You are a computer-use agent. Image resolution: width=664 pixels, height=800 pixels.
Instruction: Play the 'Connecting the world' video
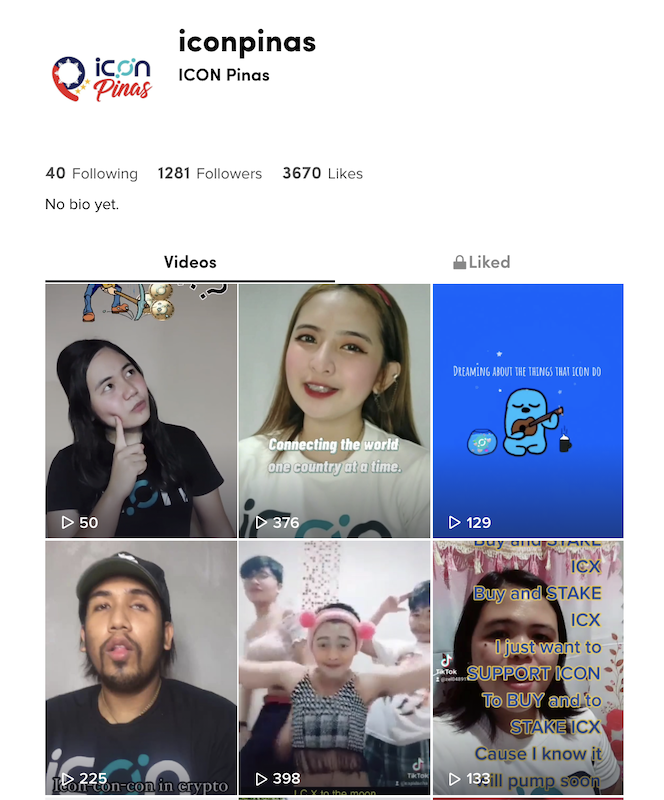(334, 410)
